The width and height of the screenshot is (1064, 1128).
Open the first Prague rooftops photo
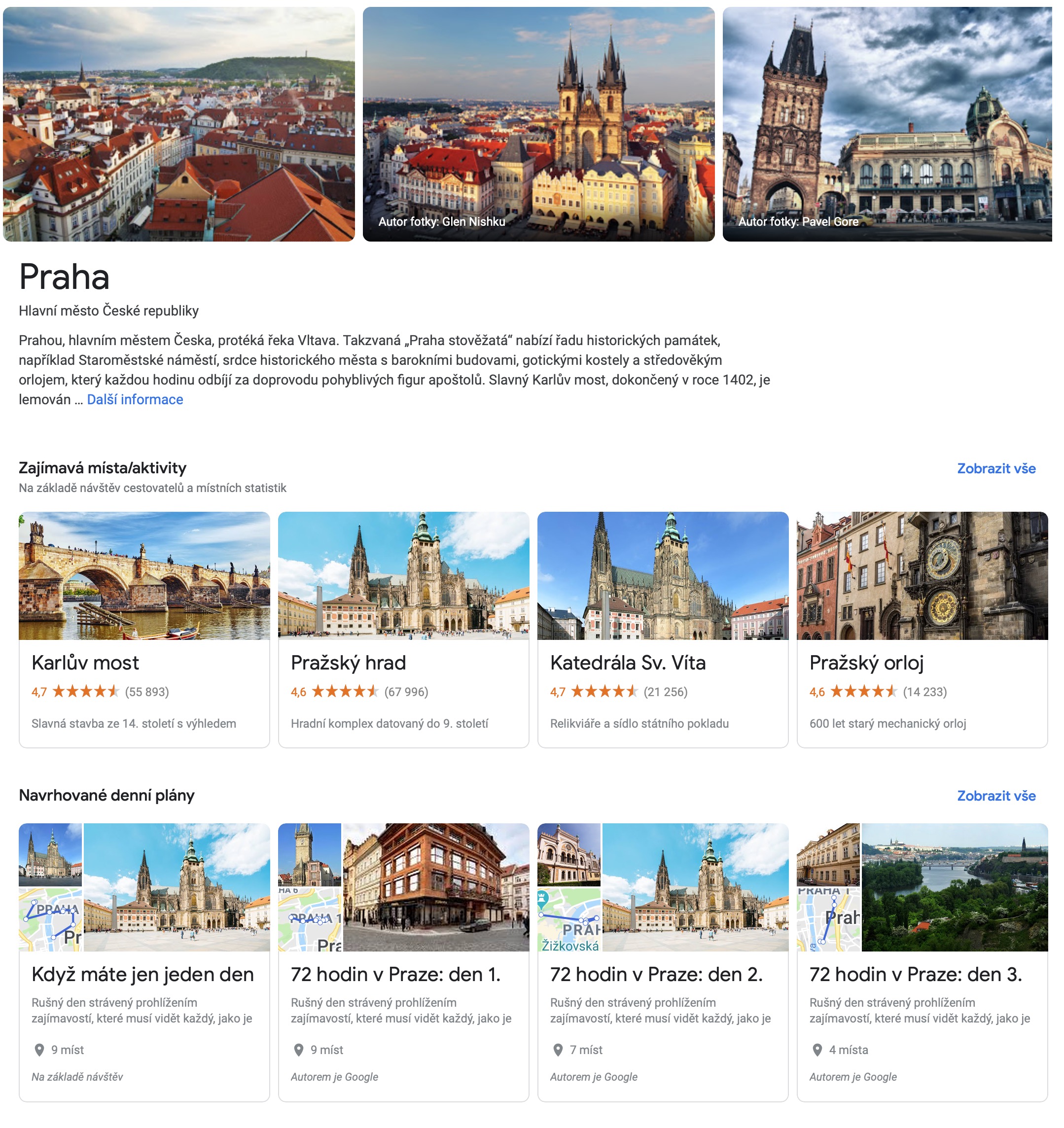179,124
